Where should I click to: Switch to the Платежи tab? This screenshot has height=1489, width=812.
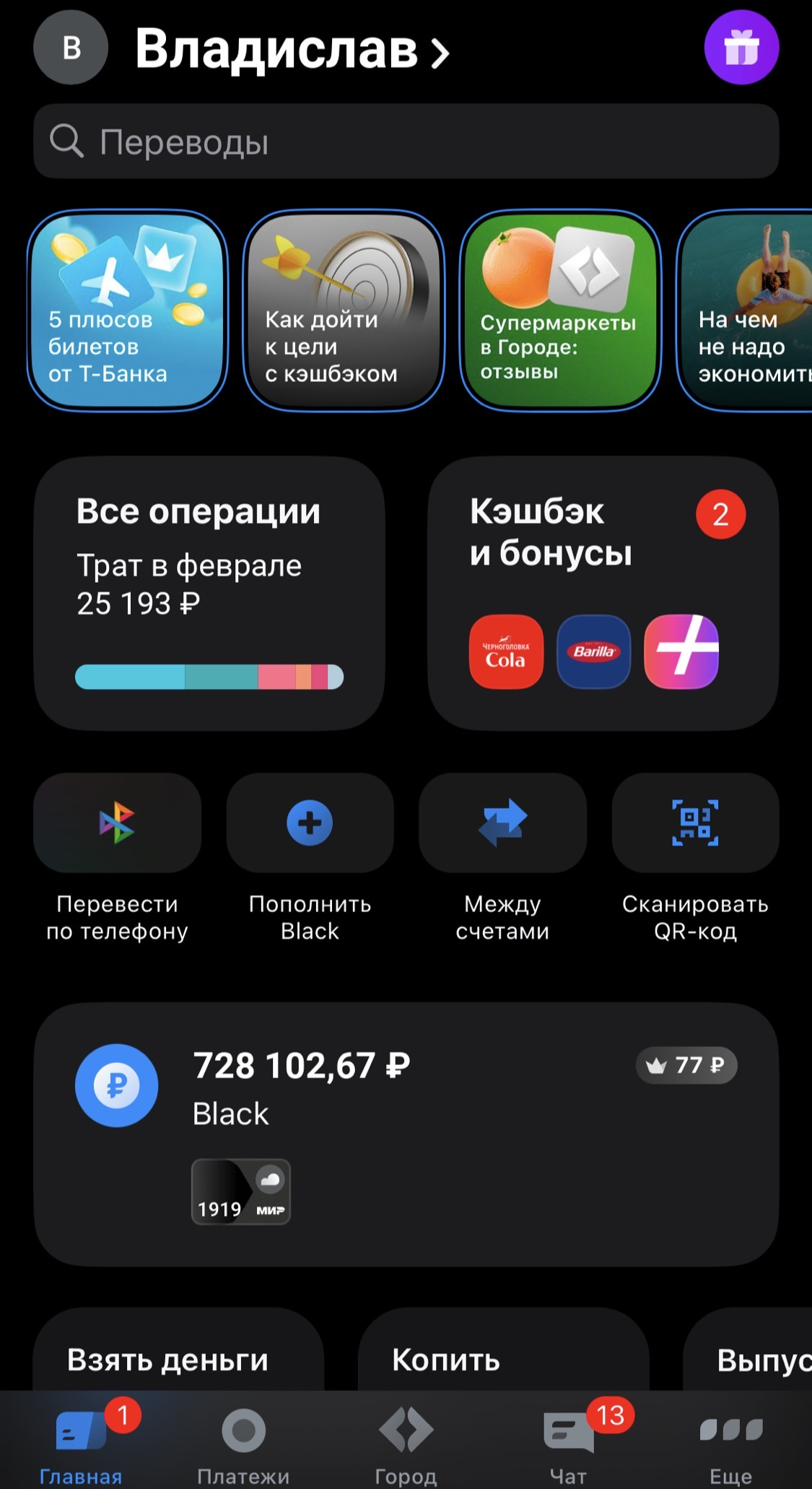[243, 1441]
